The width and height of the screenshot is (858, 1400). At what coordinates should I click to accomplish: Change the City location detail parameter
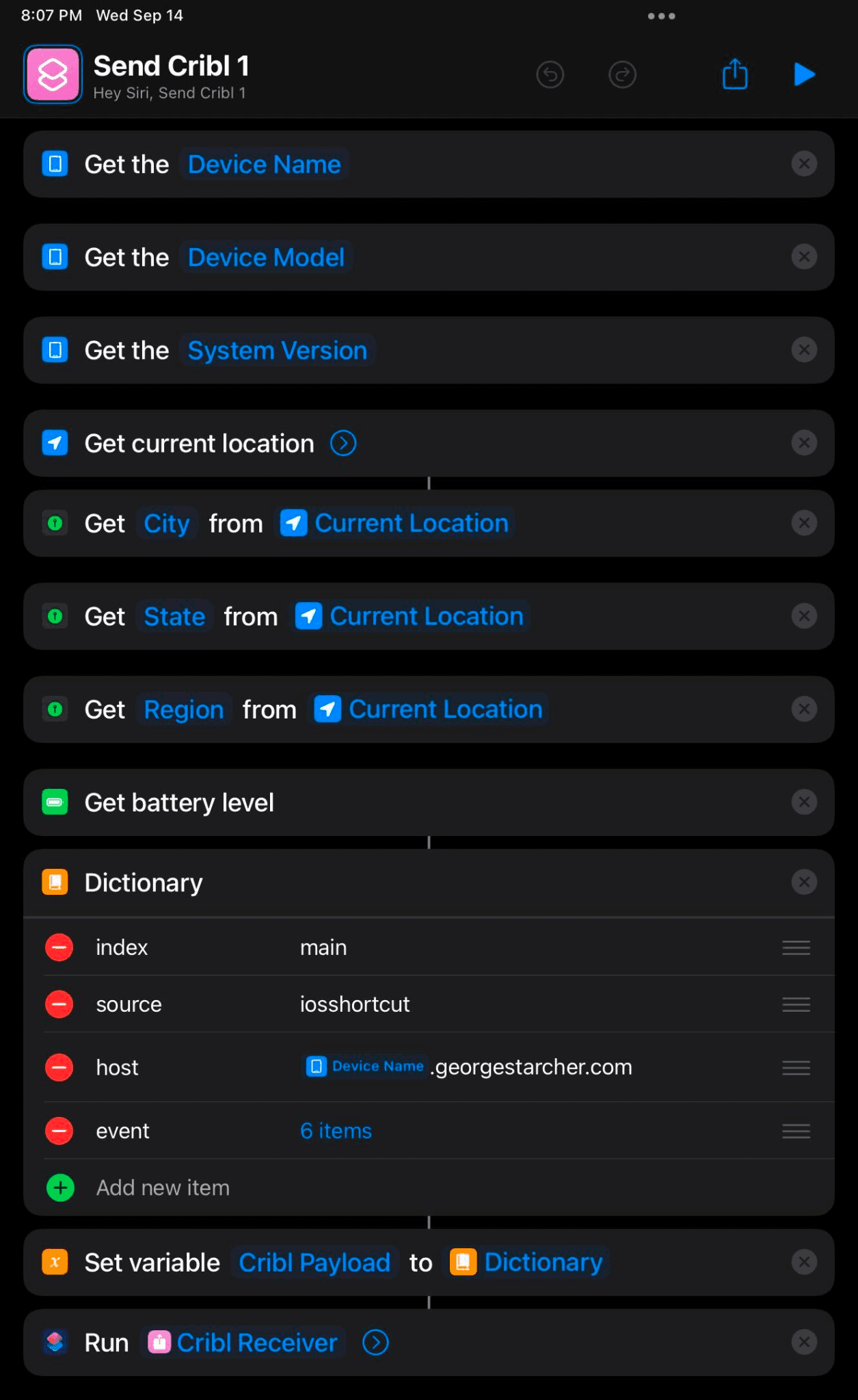pos(167,524)
